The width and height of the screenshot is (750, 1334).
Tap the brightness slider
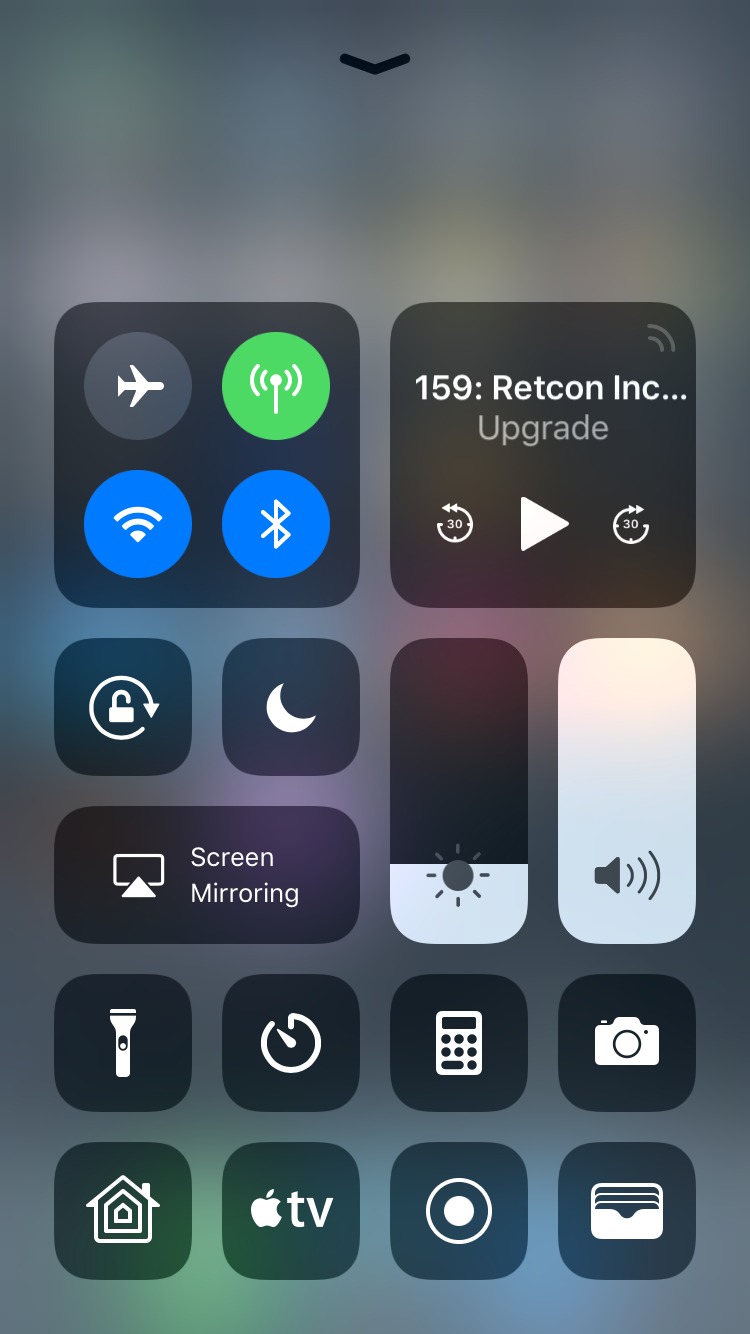[459, 791]
